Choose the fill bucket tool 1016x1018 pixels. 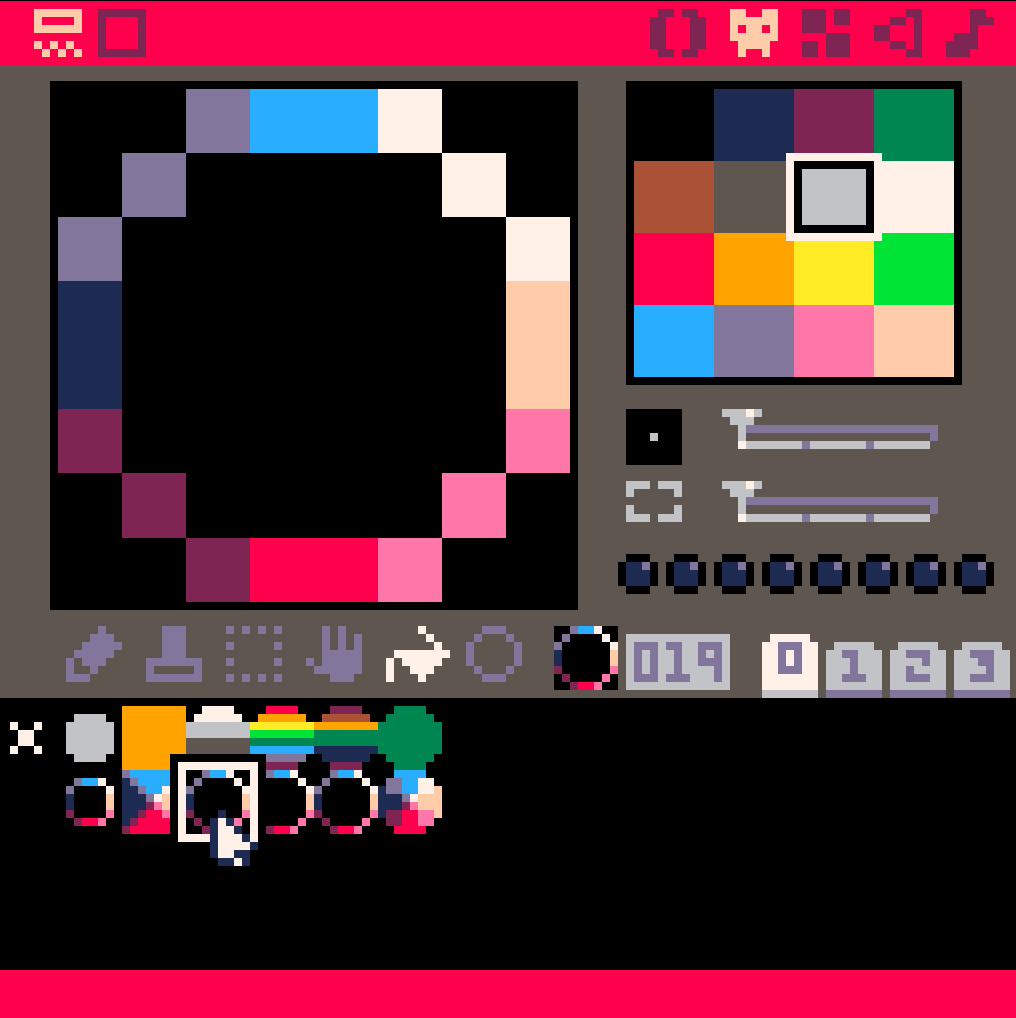coord(415,655)
